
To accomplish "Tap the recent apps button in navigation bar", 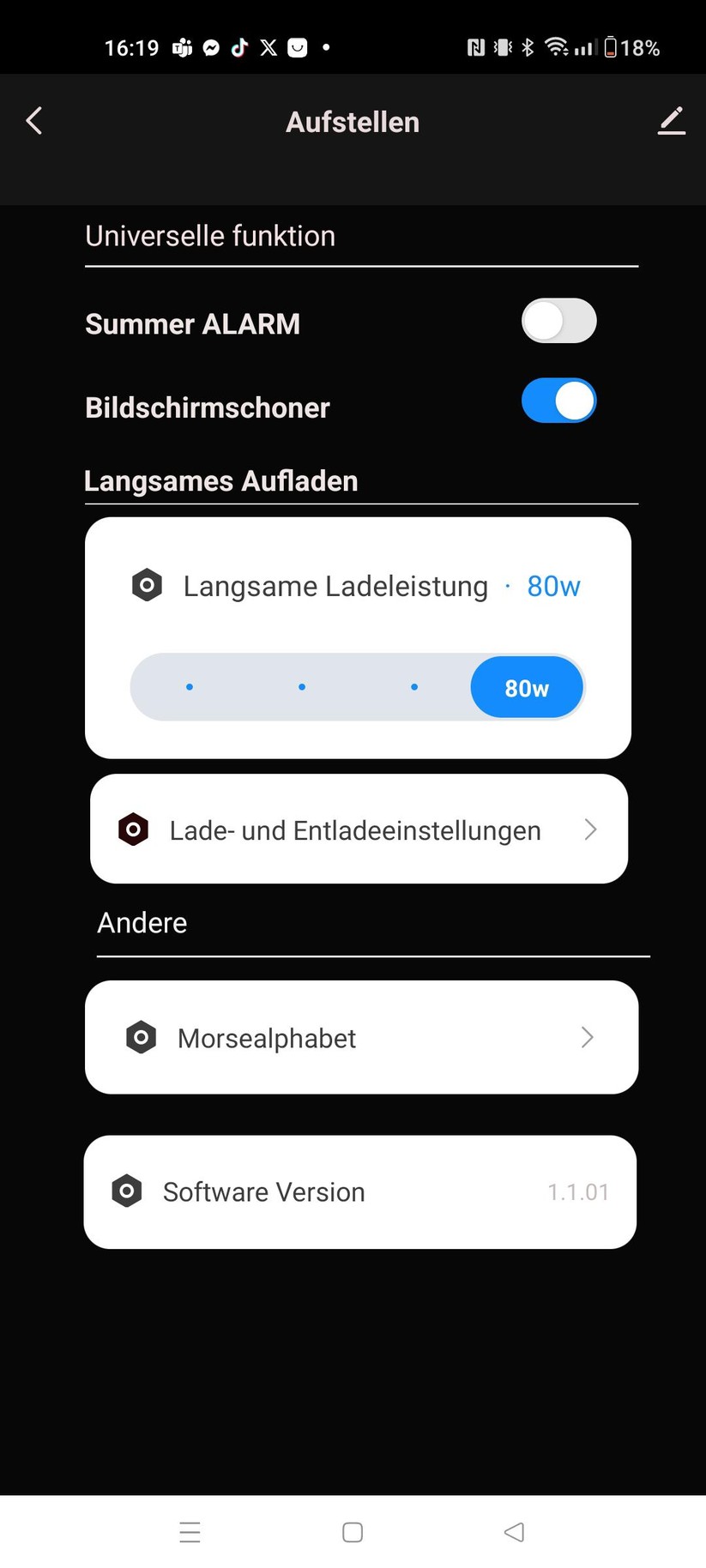I will click(190, 1532).
